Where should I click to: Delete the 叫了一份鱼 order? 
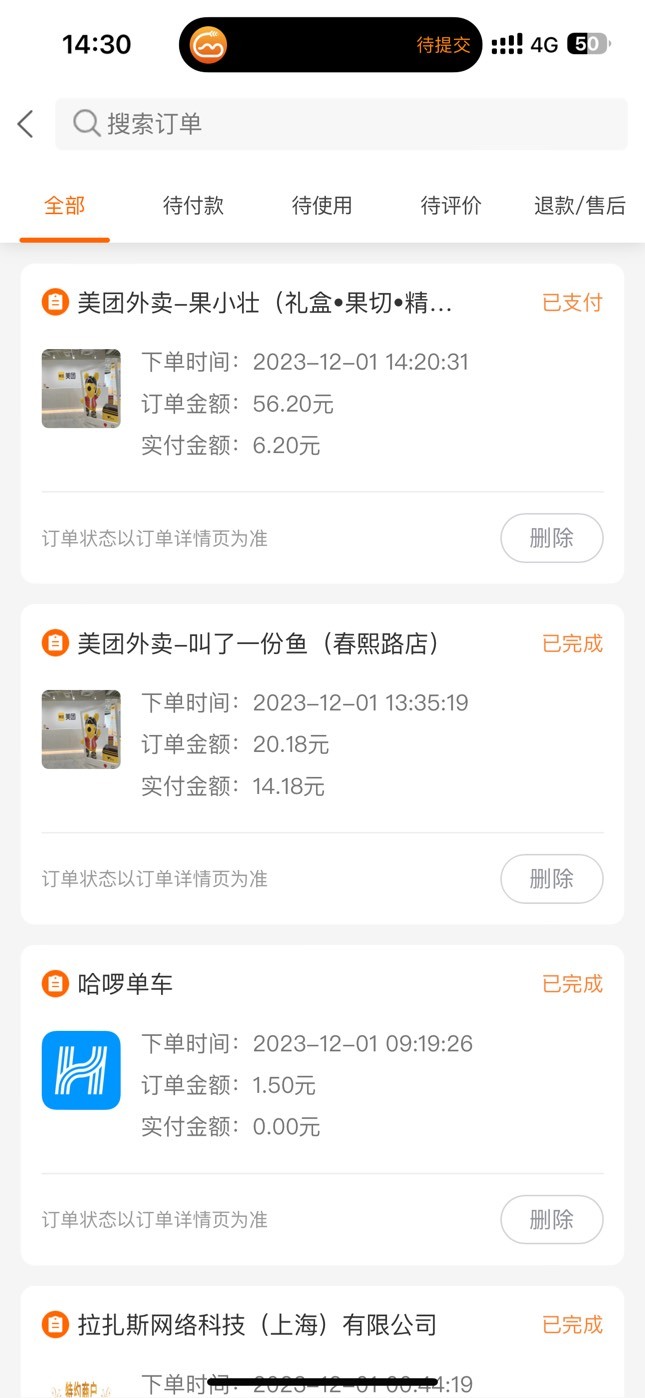coord(552,879)
